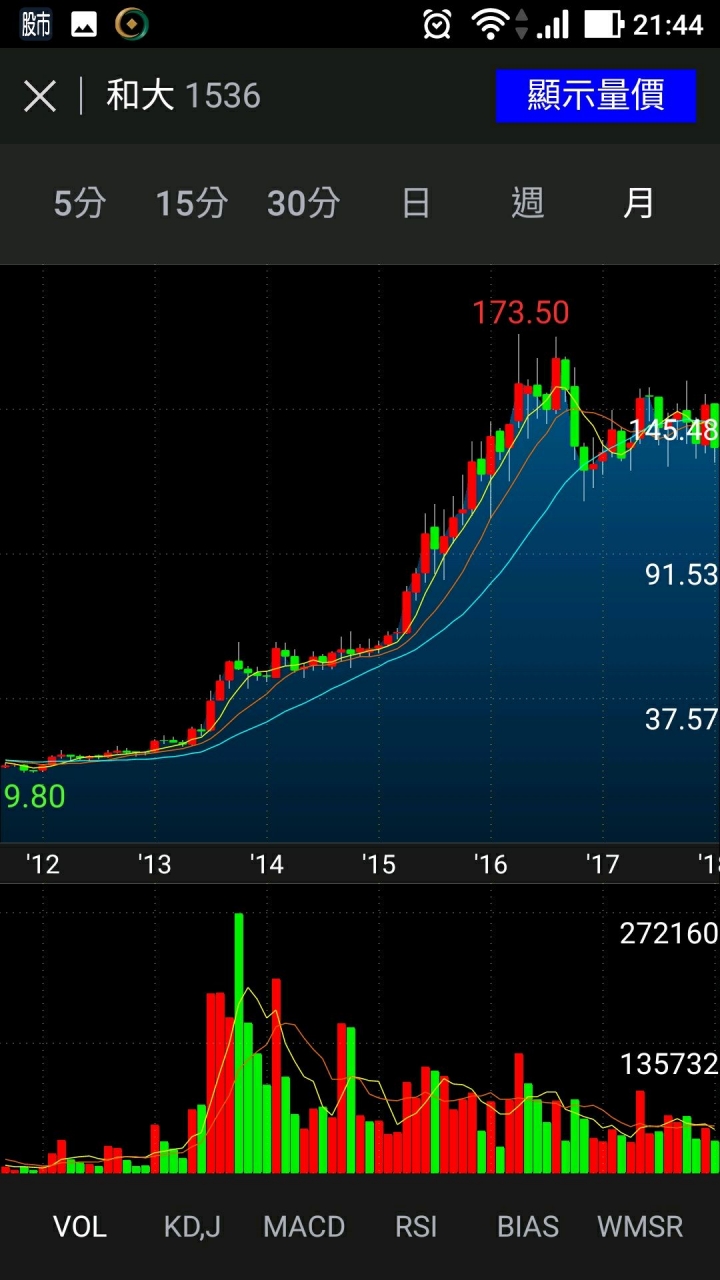Image resolution: width=720 pixels, height=1280 pixels.
Task: Close the 和大 1536 chart view
Action: [x=40, y=97]
